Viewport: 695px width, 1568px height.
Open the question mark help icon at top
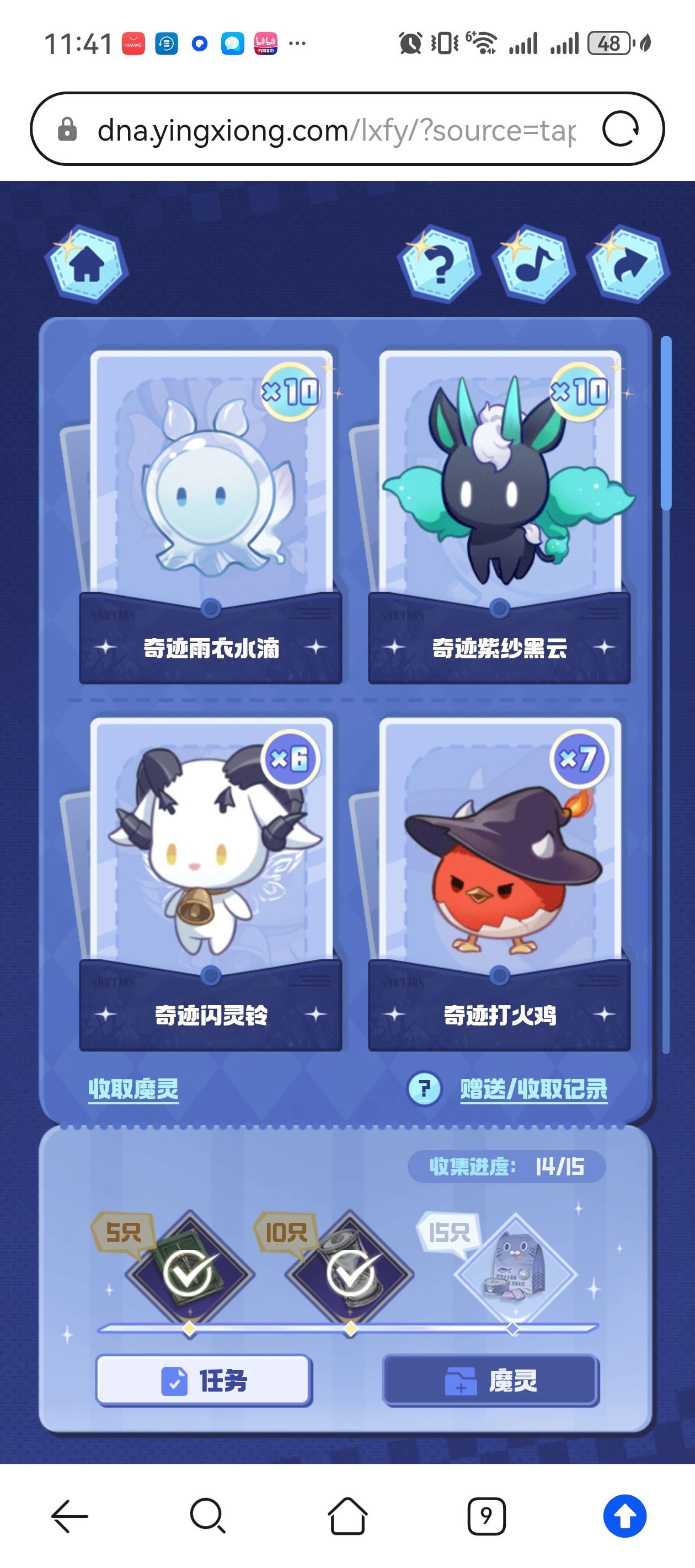click(x=439, y=264)
